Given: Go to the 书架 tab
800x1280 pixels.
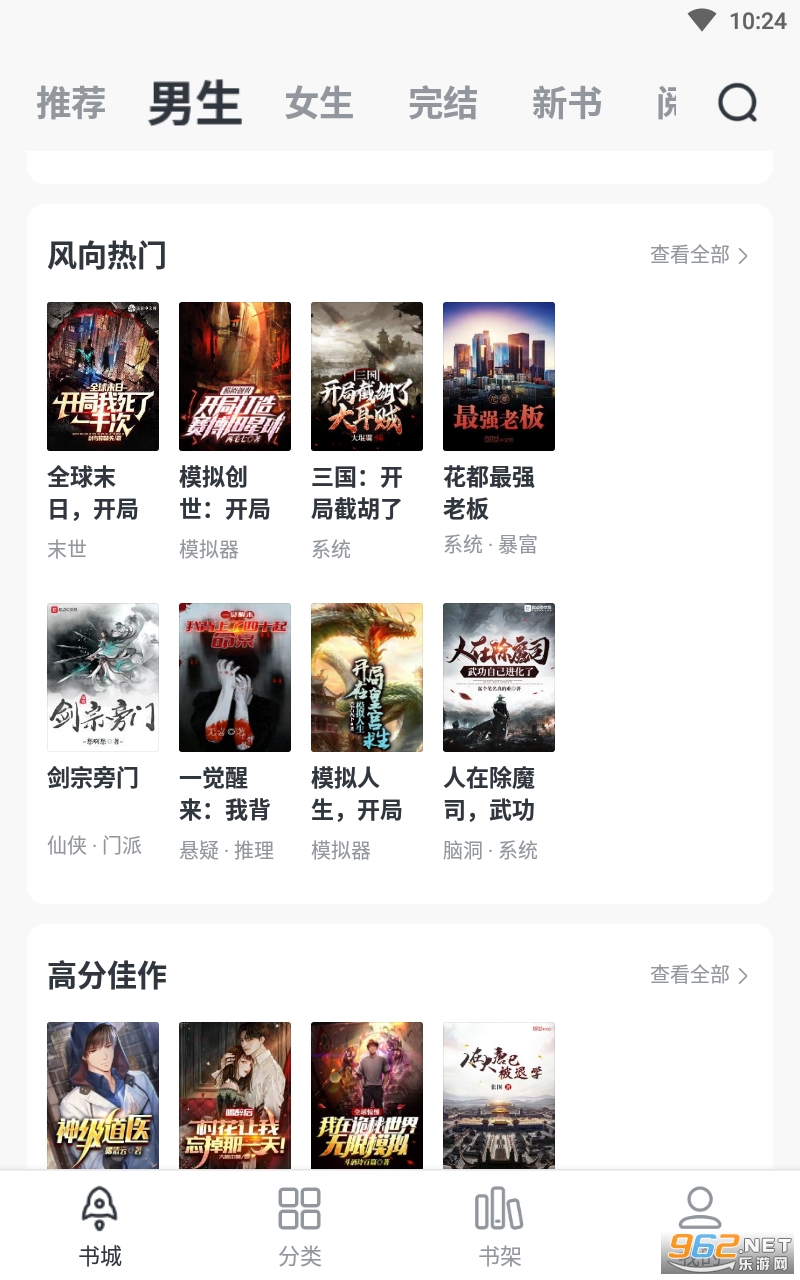Looking at the screenshot, I should click(x=500, y=1226).
